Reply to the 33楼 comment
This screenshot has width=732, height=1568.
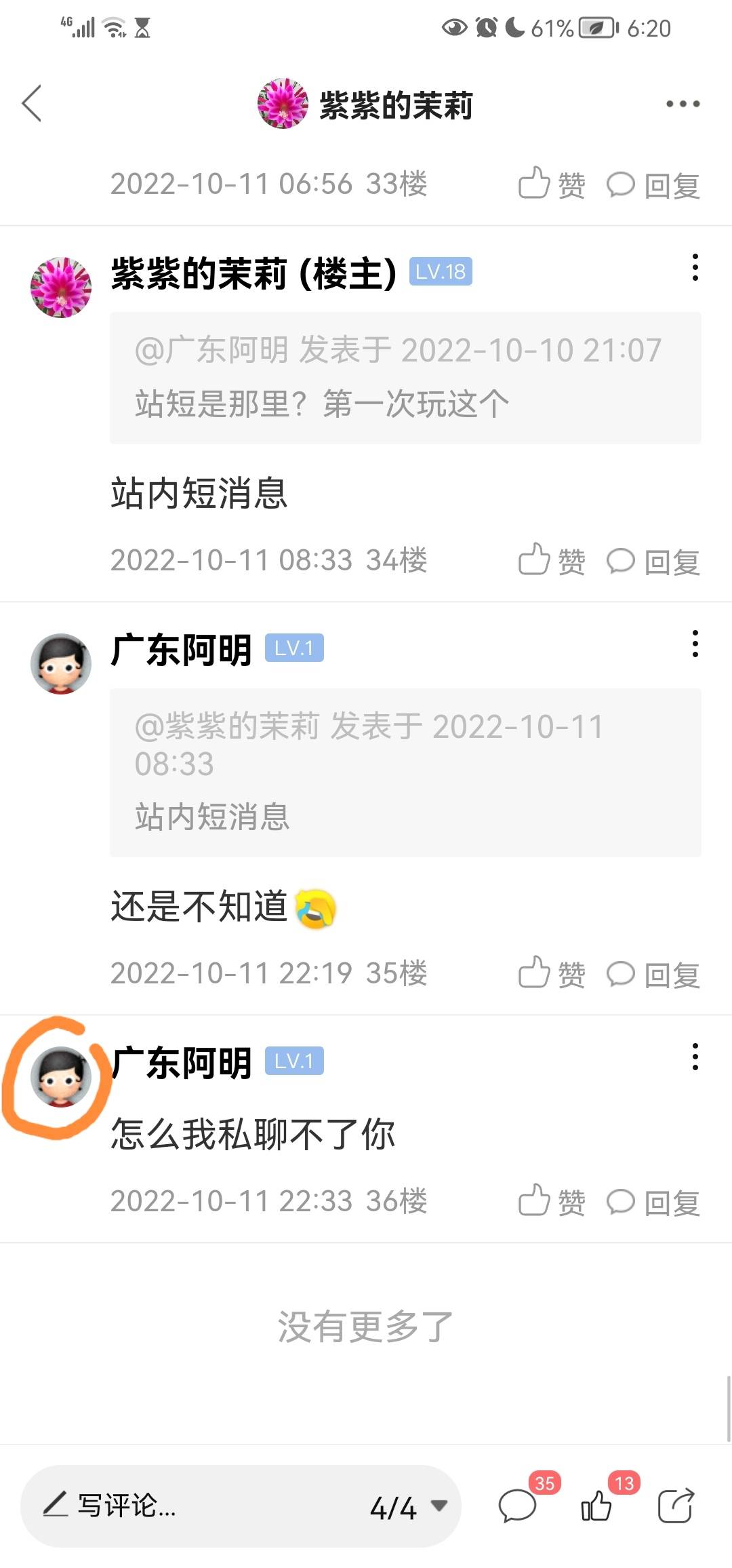pos(653,184)
